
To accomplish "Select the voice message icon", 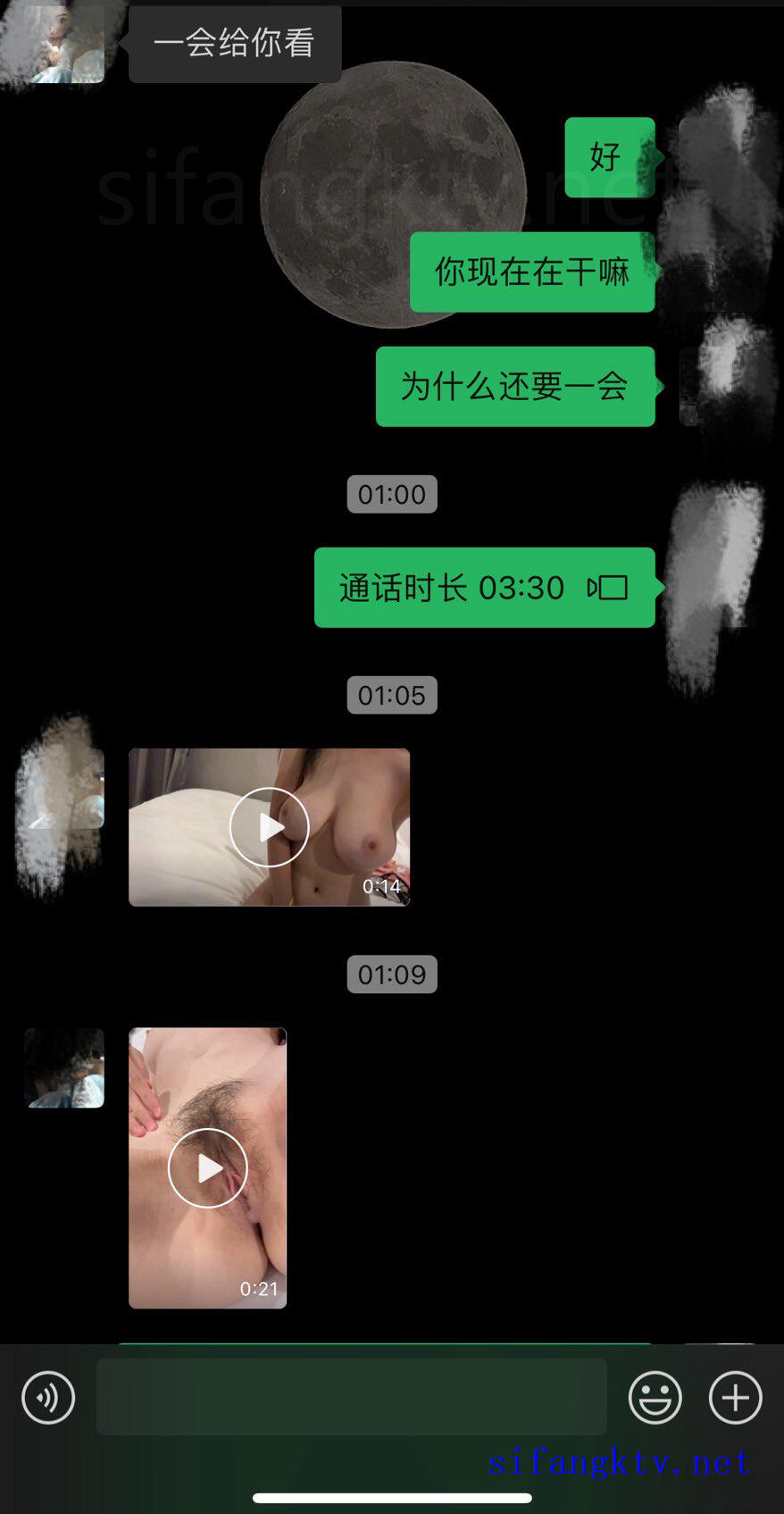I will pos(47,1397).
